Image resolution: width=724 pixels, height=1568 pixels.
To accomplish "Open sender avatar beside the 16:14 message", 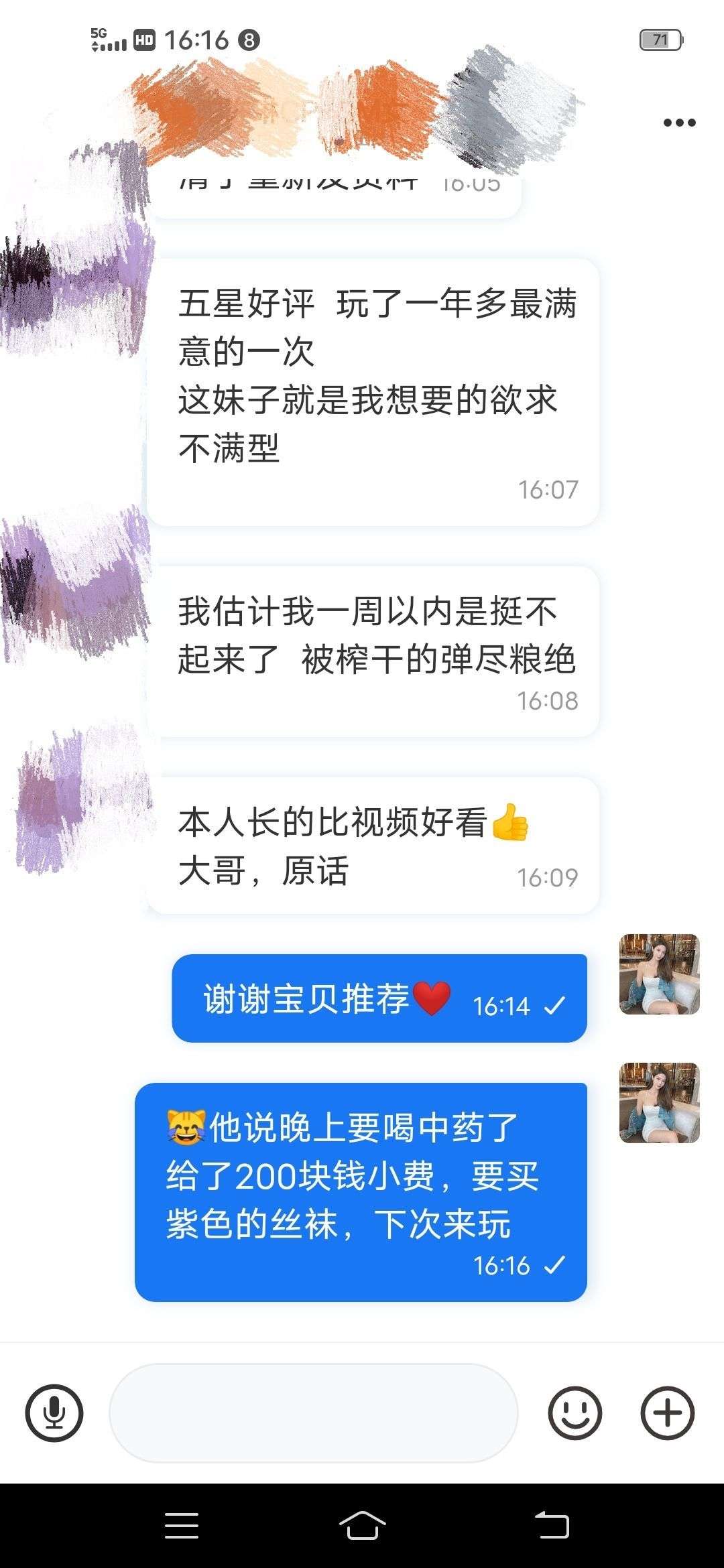I will (x=659, y=974).
